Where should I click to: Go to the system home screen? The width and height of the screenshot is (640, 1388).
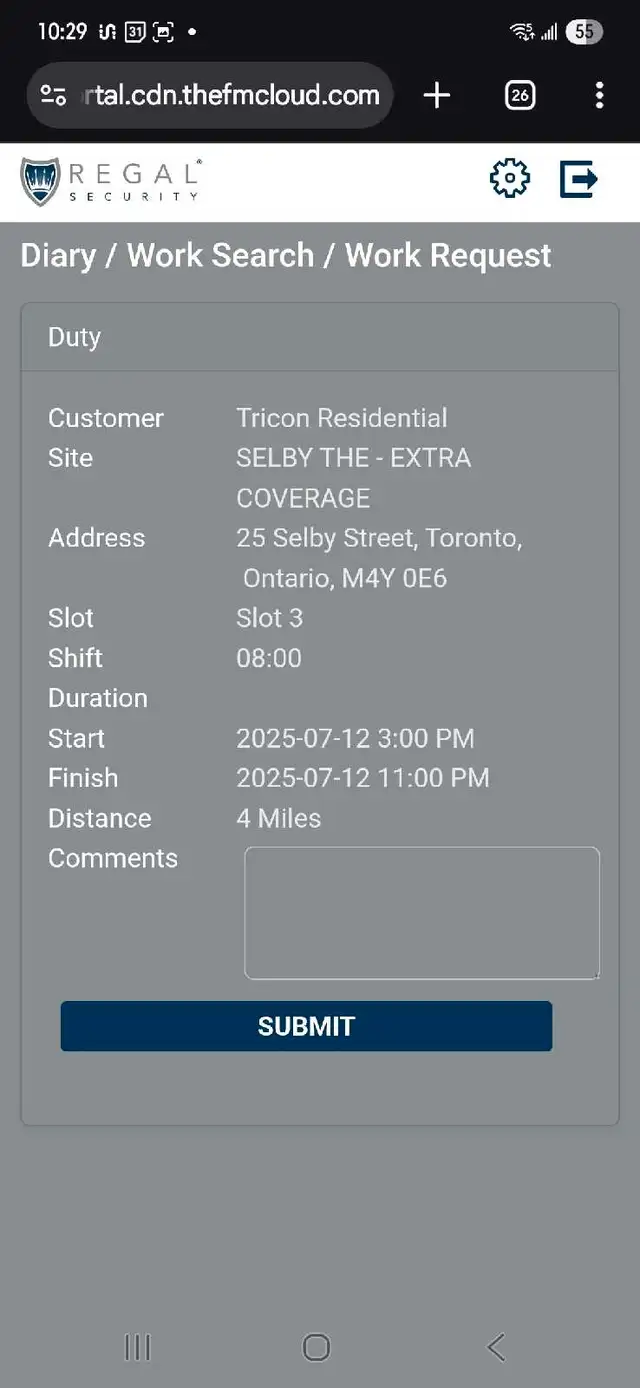coord(316,1347)
